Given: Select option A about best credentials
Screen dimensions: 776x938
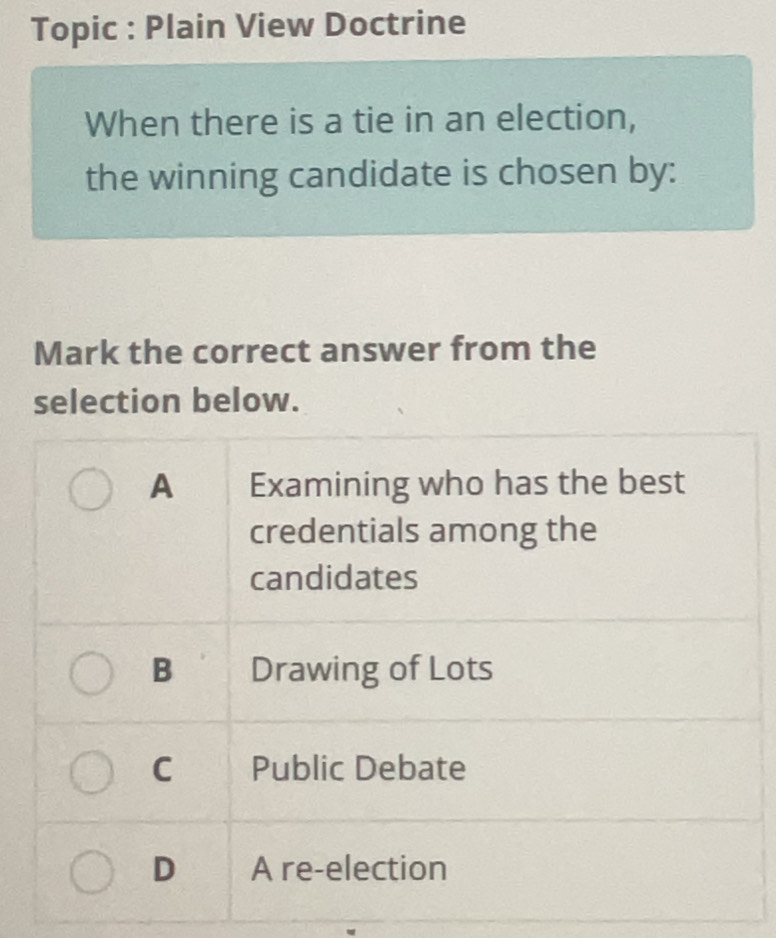Looking at the screenshot, I should point(91,490).
